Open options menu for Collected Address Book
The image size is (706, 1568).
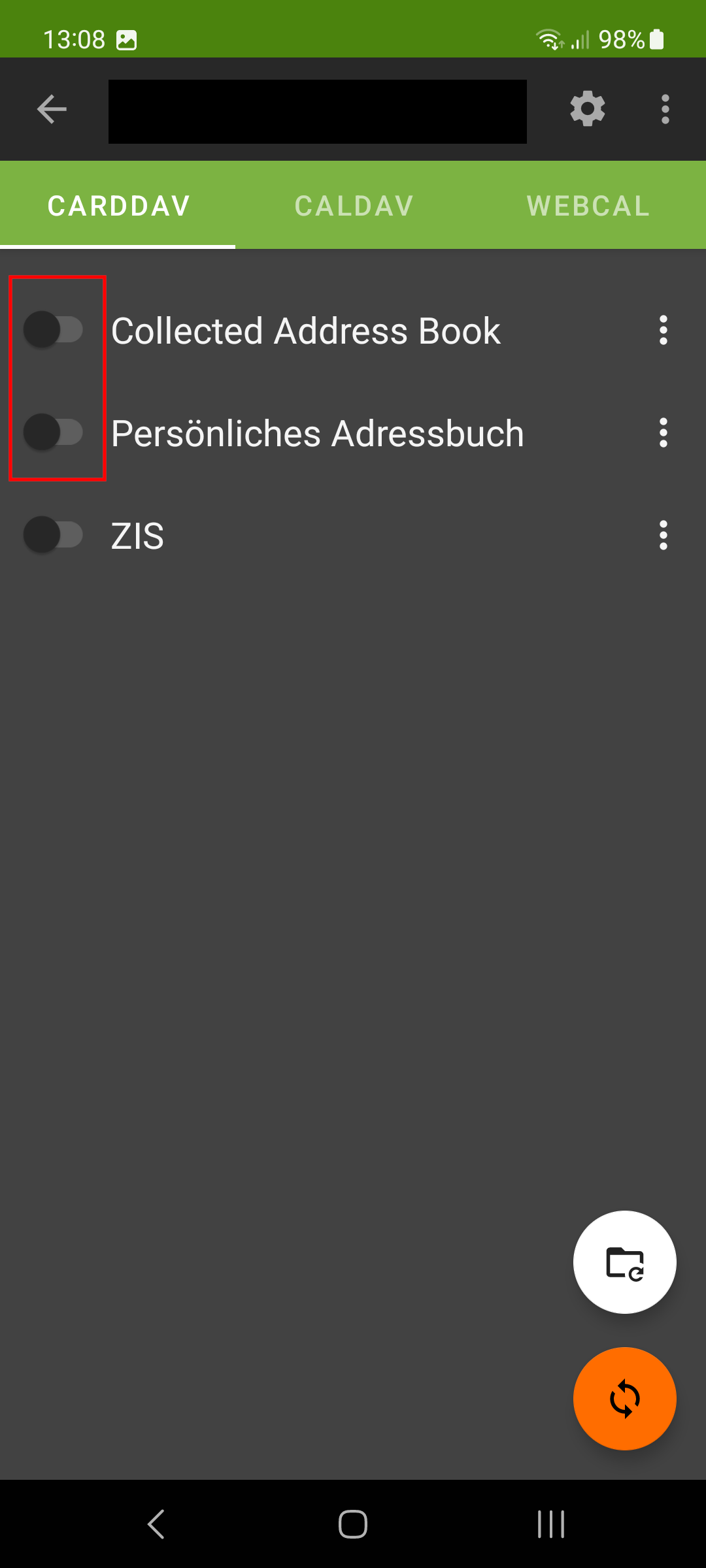663,331
